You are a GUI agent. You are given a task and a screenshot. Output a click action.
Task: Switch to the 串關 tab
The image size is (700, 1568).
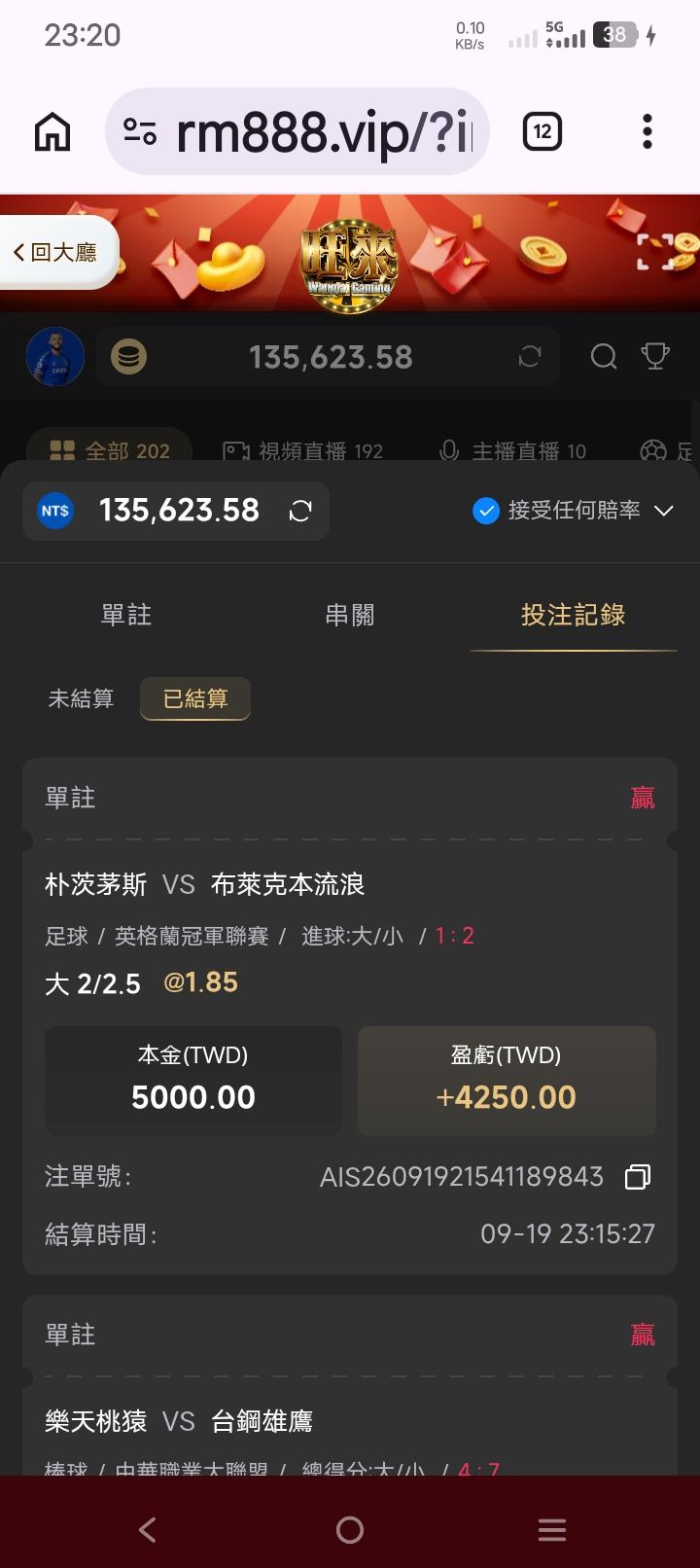(x=350, y=615)
